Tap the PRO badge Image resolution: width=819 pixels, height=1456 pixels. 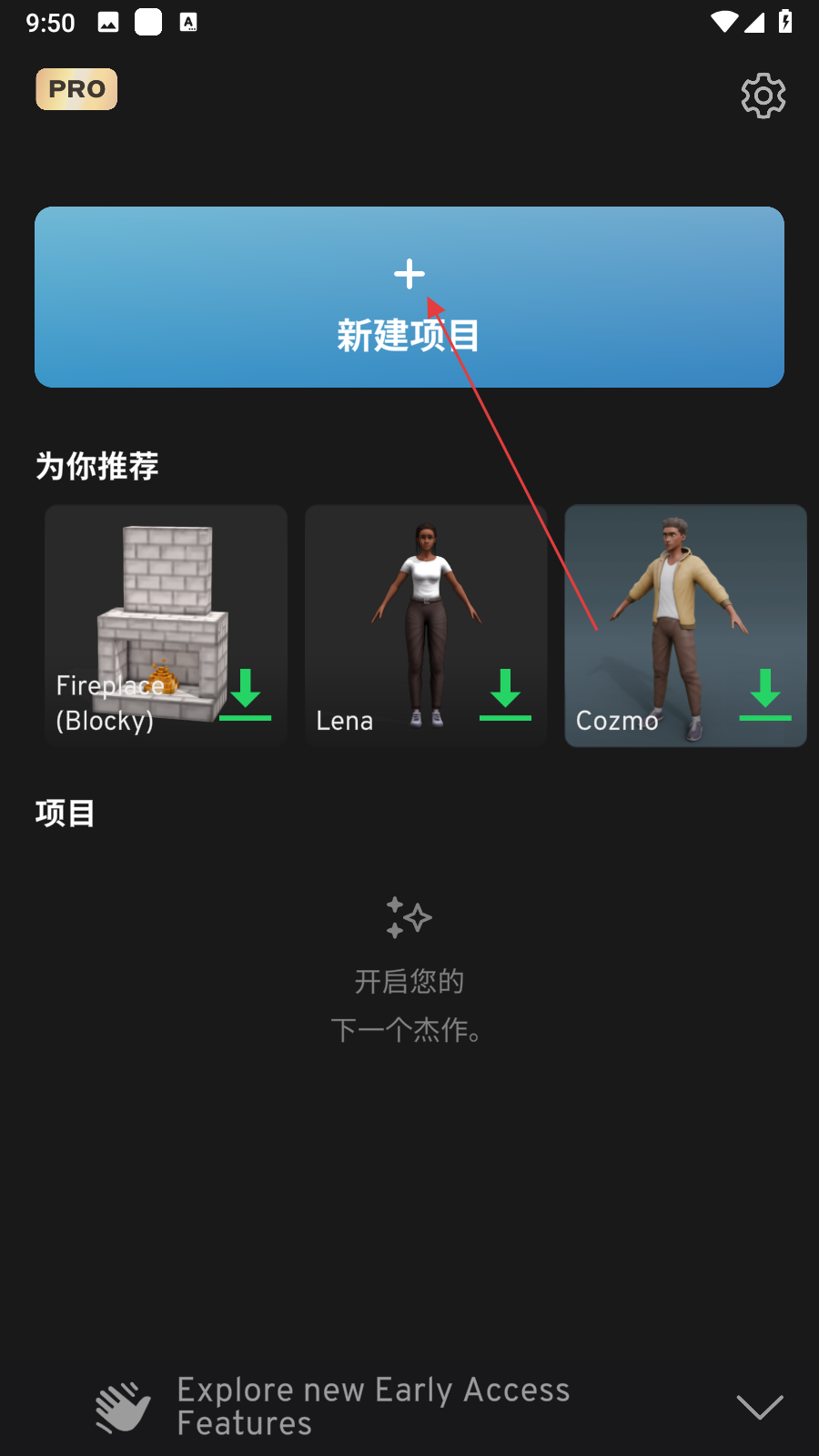(x=76, y=89)
